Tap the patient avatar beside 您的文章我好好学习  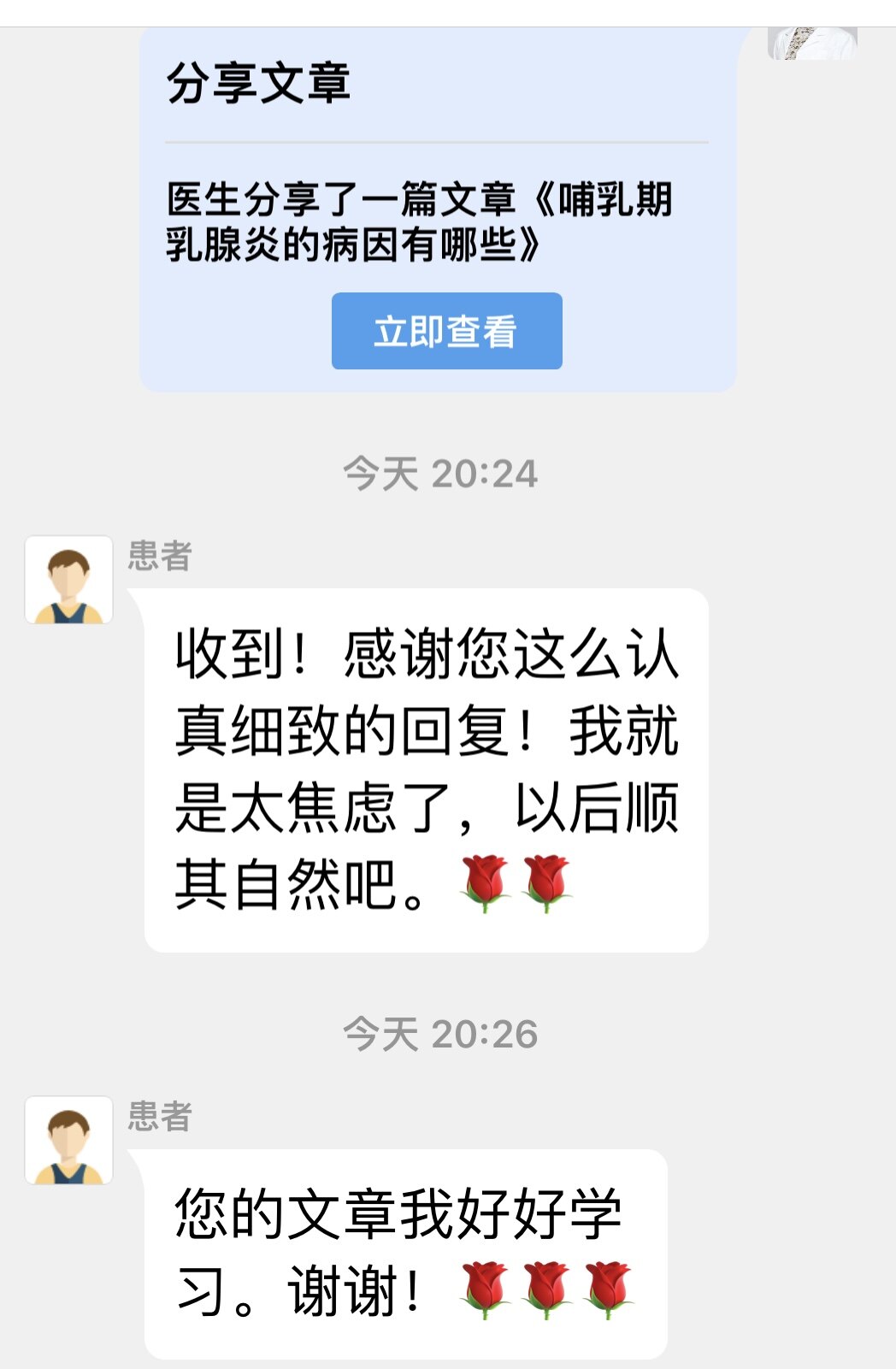tap(68, 1141)
